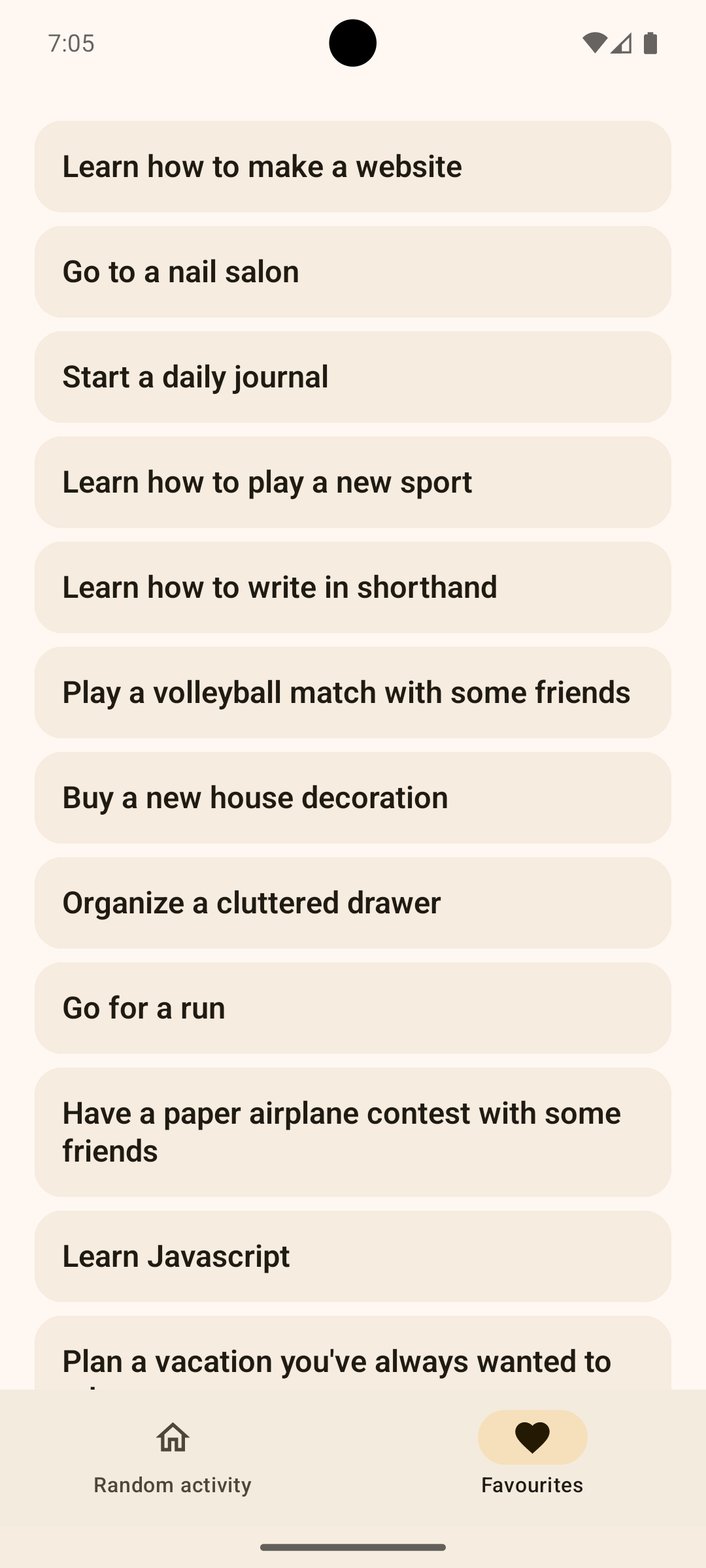The height and width of the screenshot is (1568, 706).
Task: Tap the 'Go to a nail salon' card
Action: click(353, 272)
